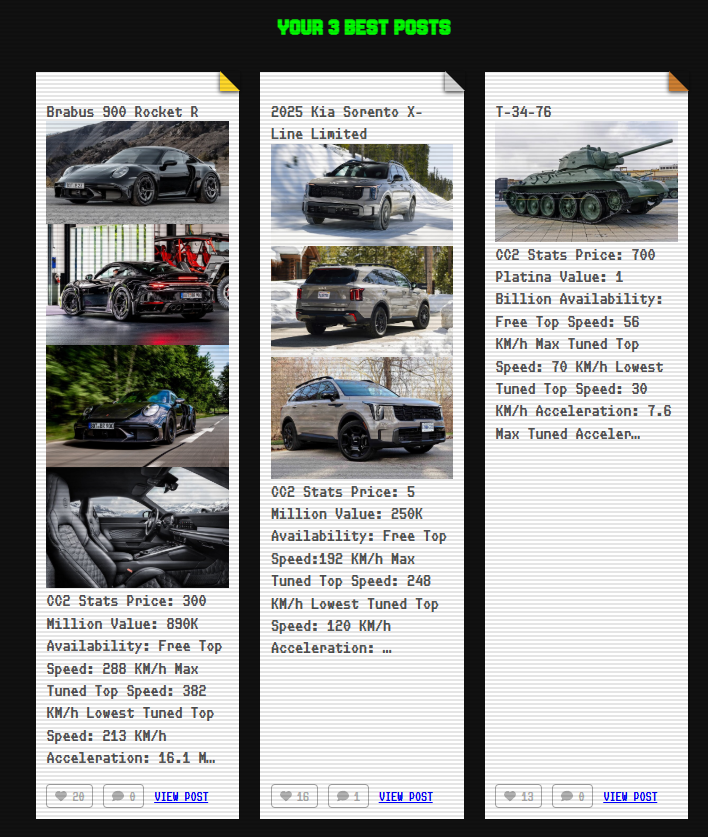Open the Brabus interior seats photo
Viewport: 708px width, 837px height.
tap(137, 527)
